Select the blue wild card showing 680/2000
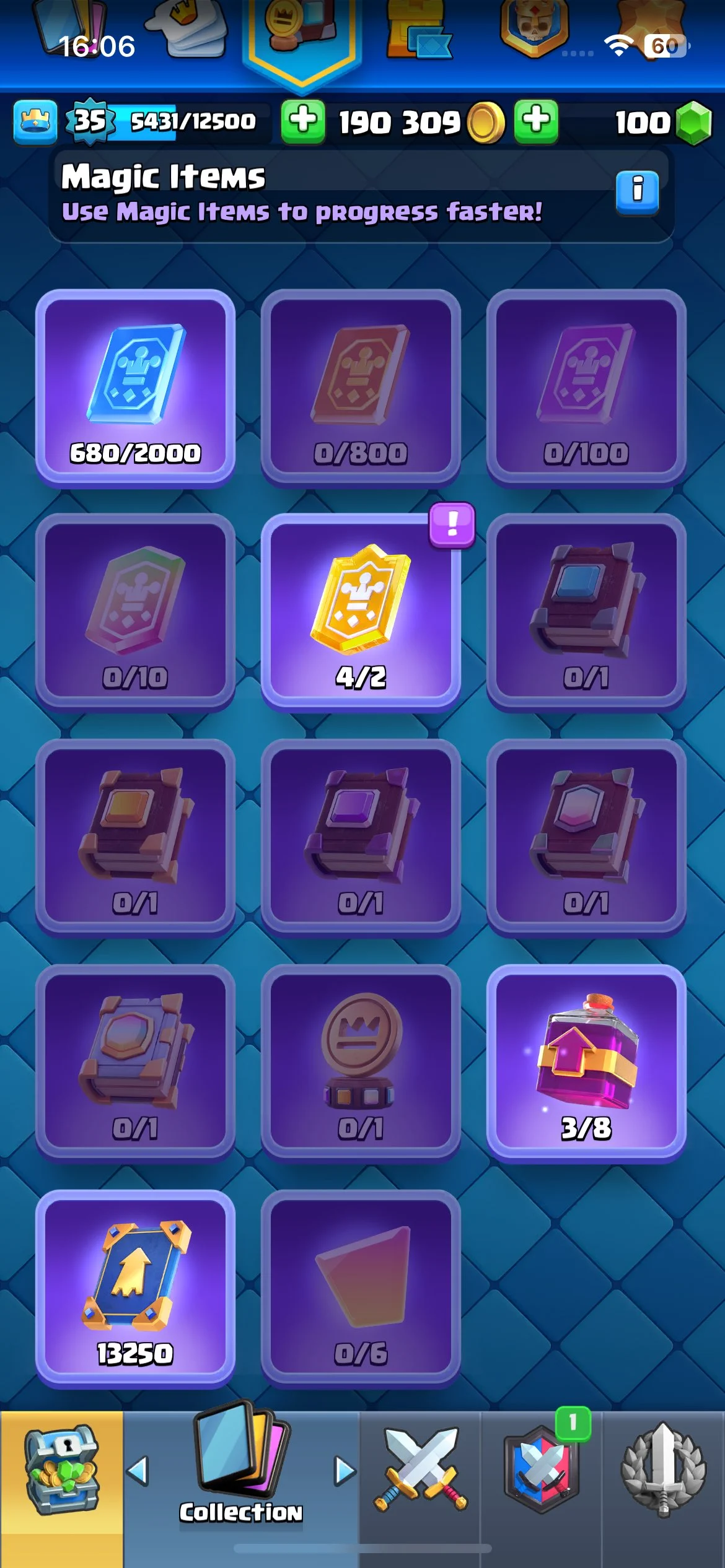Image resolution: width=725 pixels, height=1568 pixels. click(x=135, y=388)
